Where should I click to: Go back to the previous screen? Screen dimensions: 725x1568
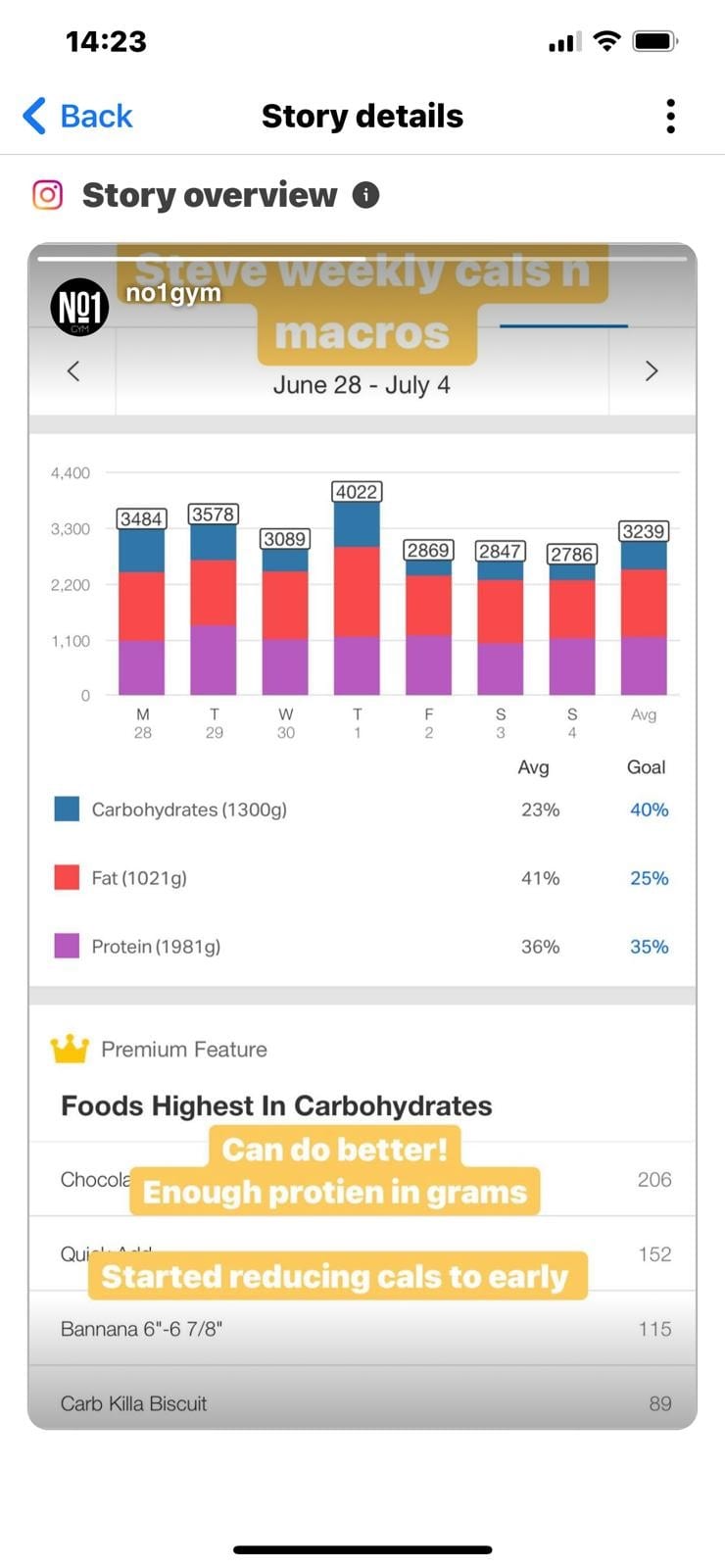(77, 116)
